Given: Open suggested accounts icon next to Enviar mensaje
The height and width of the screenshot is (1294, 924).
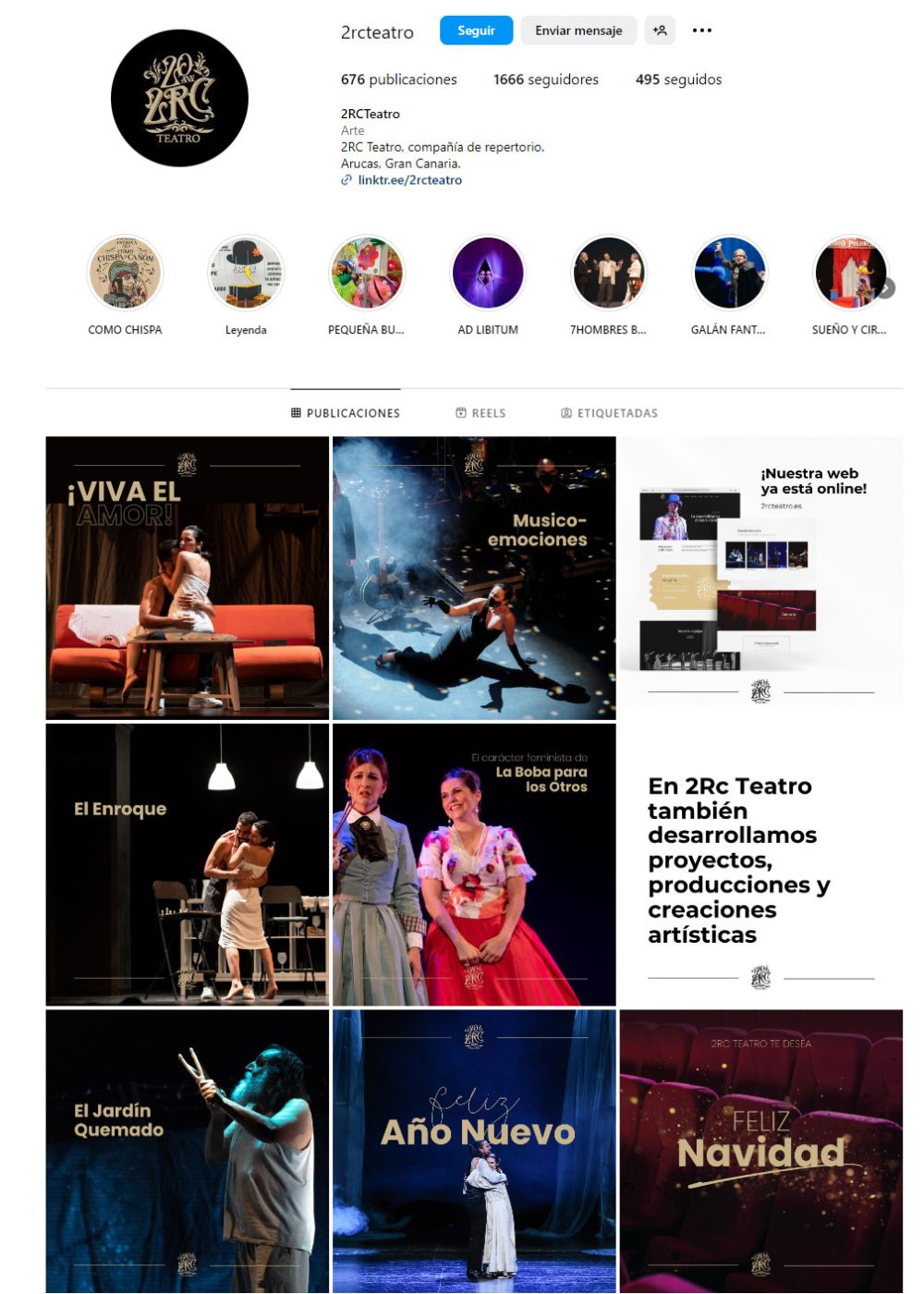Looking at the screenshot, I should pyautogui.click(x=660, y=31).
